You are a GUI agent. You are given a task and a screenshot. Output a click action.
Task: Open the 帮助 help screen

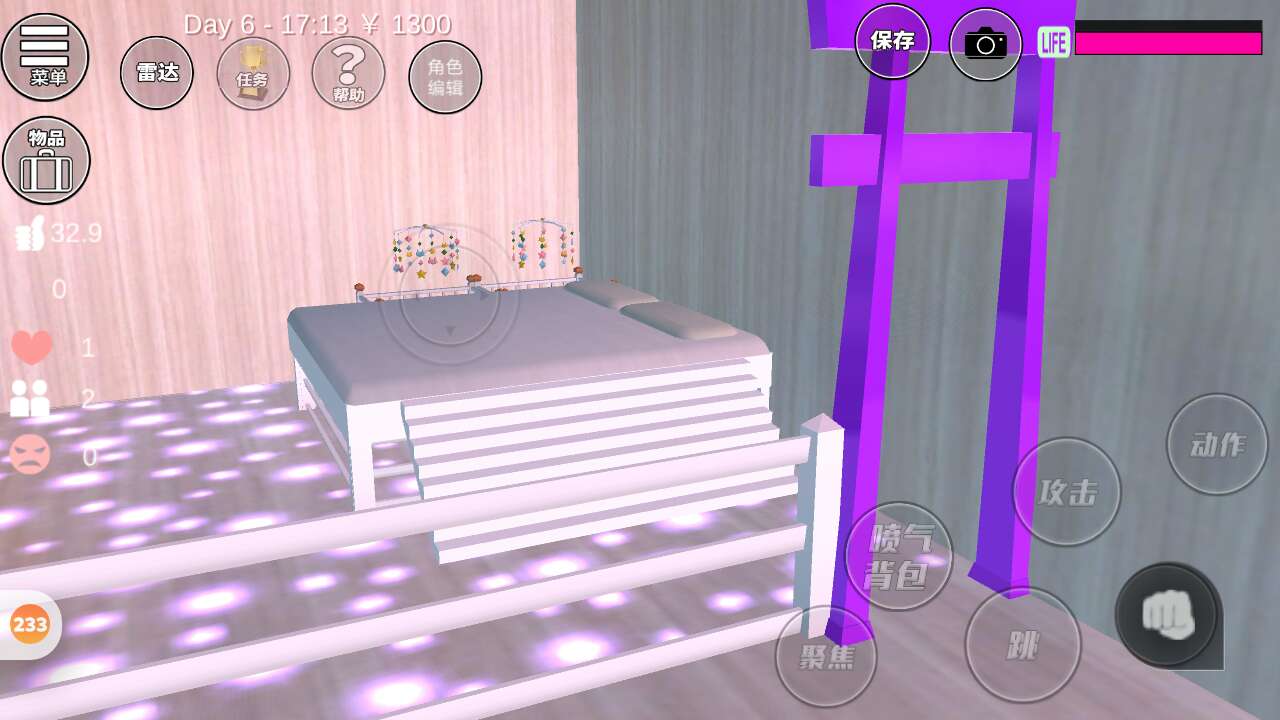click(x=348, y=73)
